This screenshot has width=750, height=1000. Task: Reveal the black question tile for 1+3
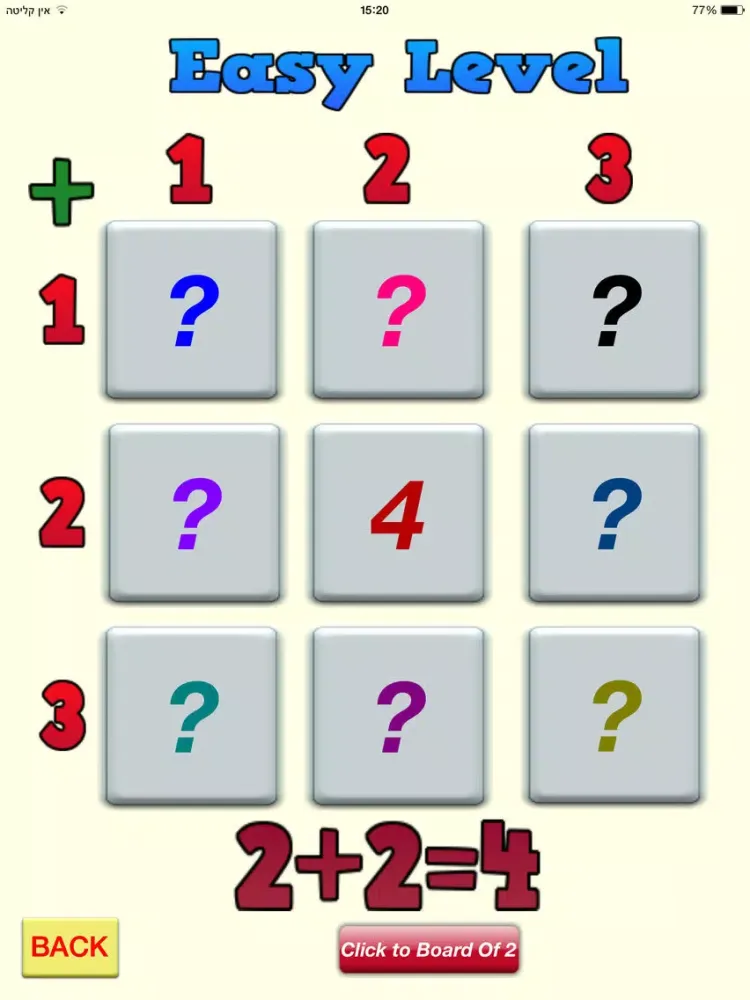point(614,310)
